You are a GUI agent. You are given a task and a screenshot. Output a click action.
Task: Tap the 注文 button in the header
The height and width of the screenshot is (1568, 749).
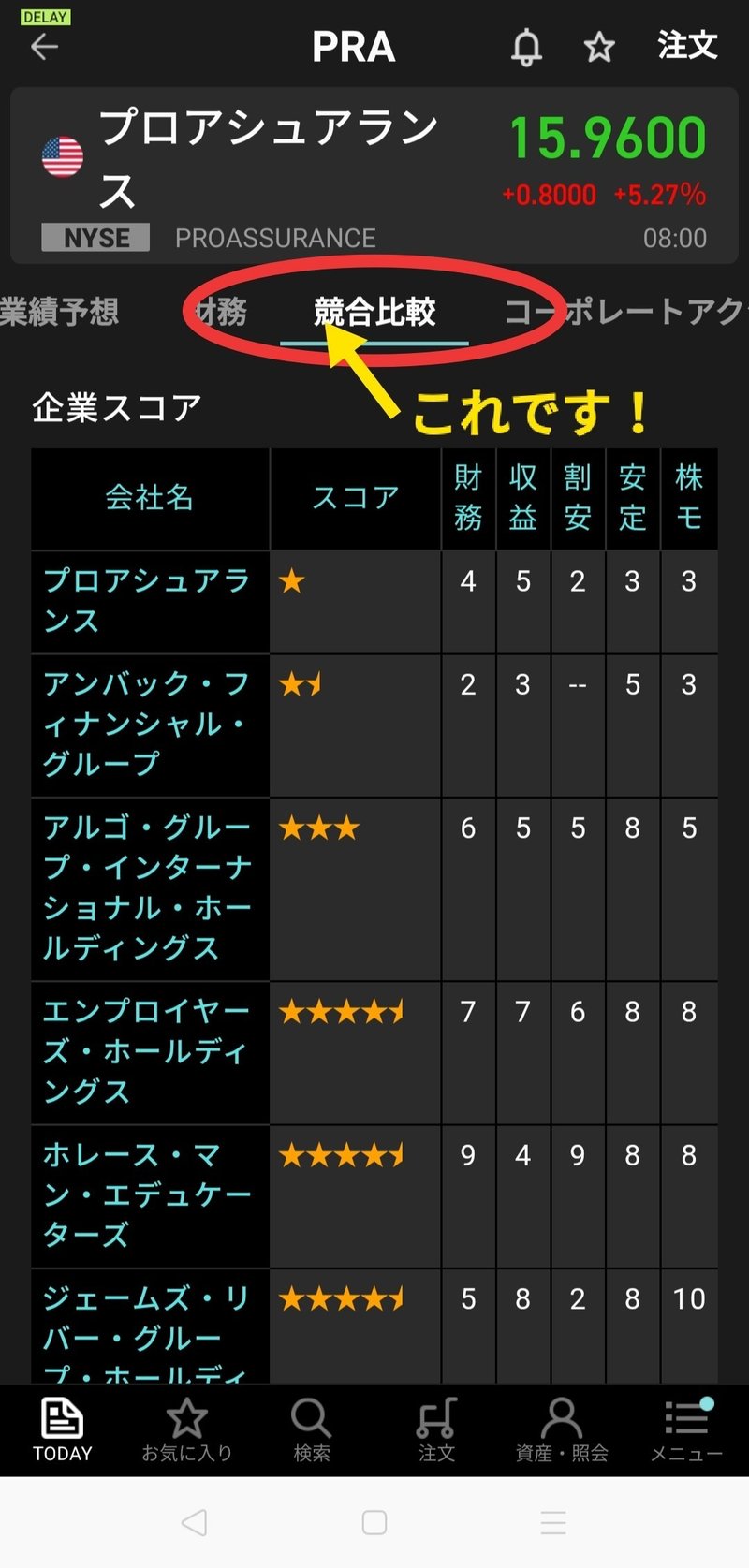click(687, 46)
